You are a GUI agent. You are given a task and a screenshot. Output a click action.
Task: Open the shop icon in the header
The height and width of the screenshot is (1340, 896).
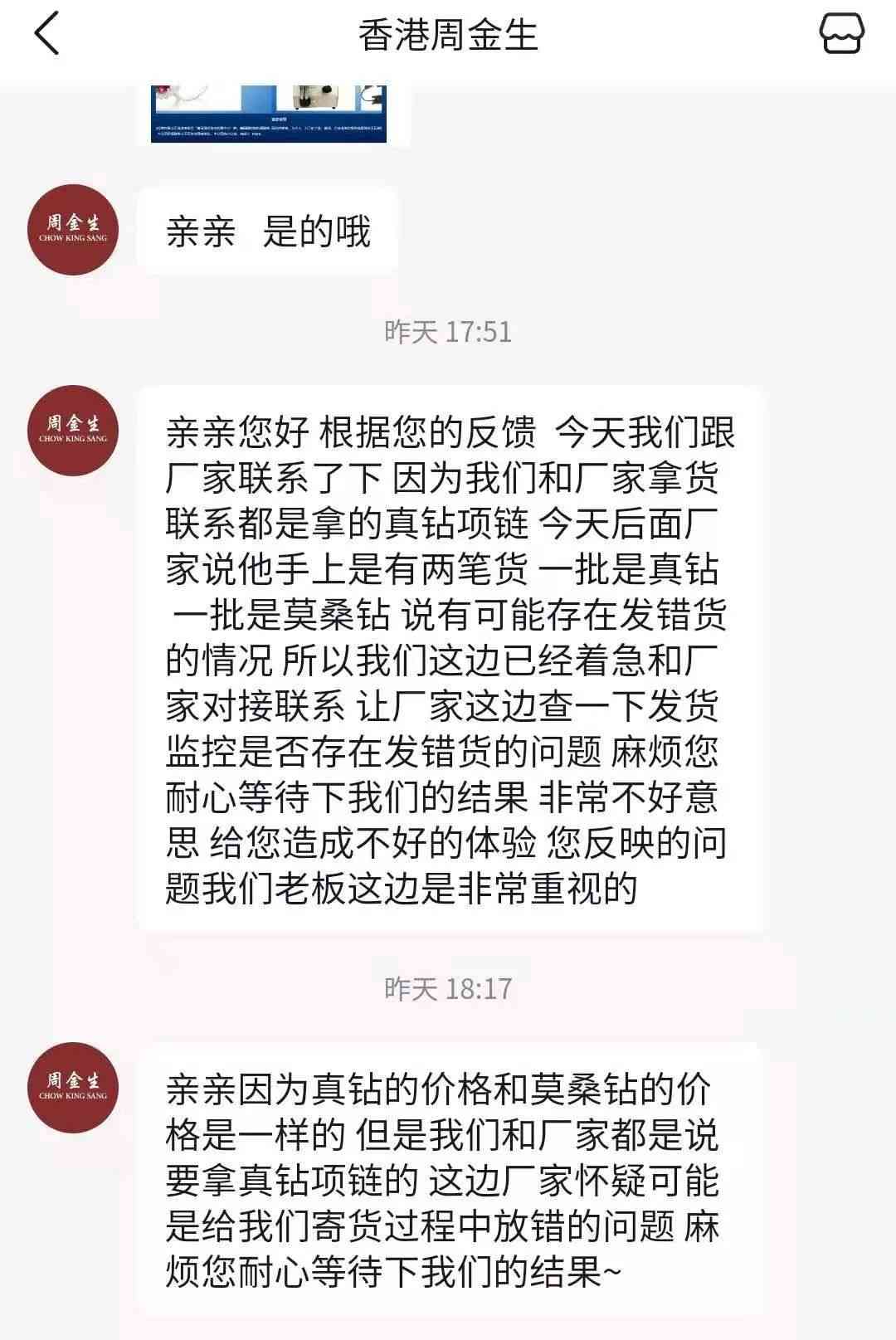841,35
